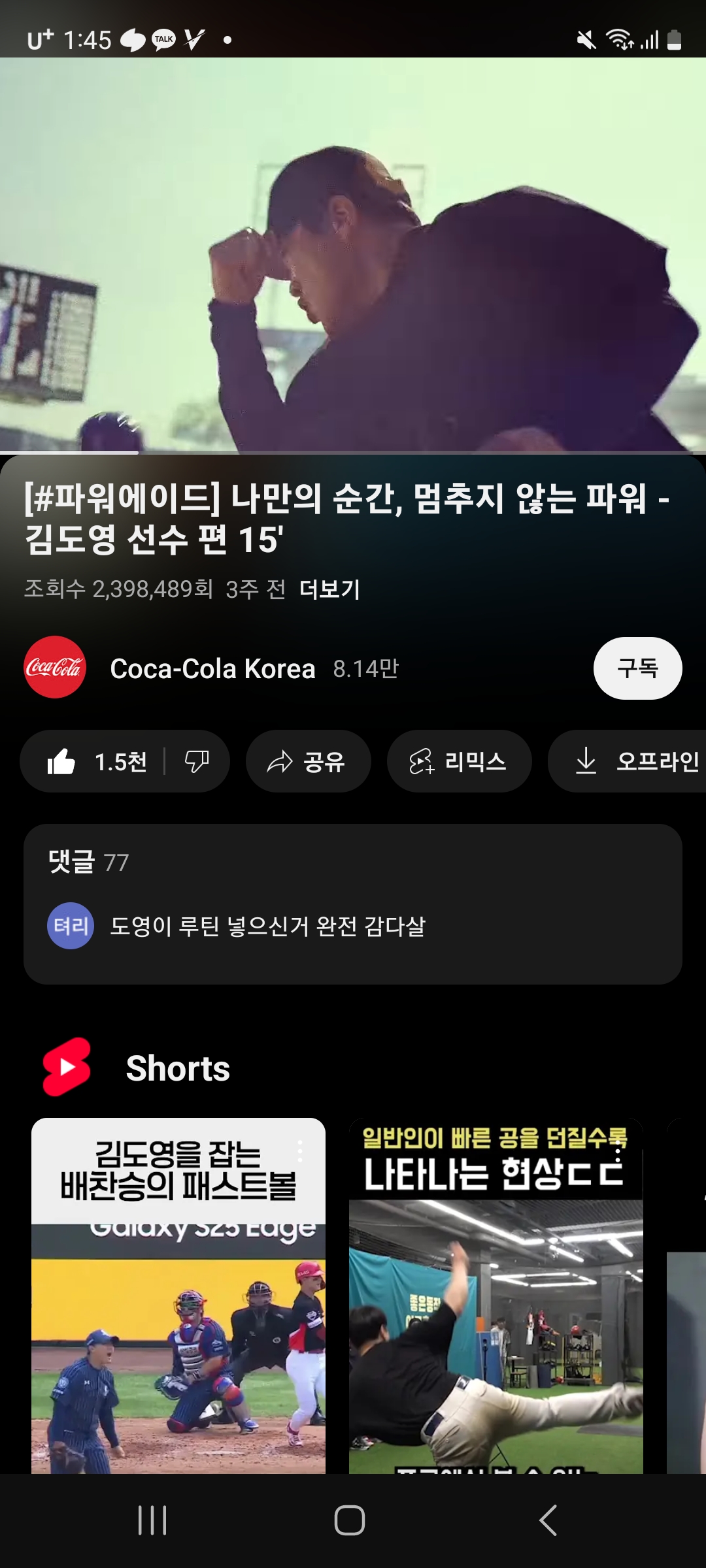Share this video via 공유
The width and height of the screenshot is (706, 1568).
[308, 762]
